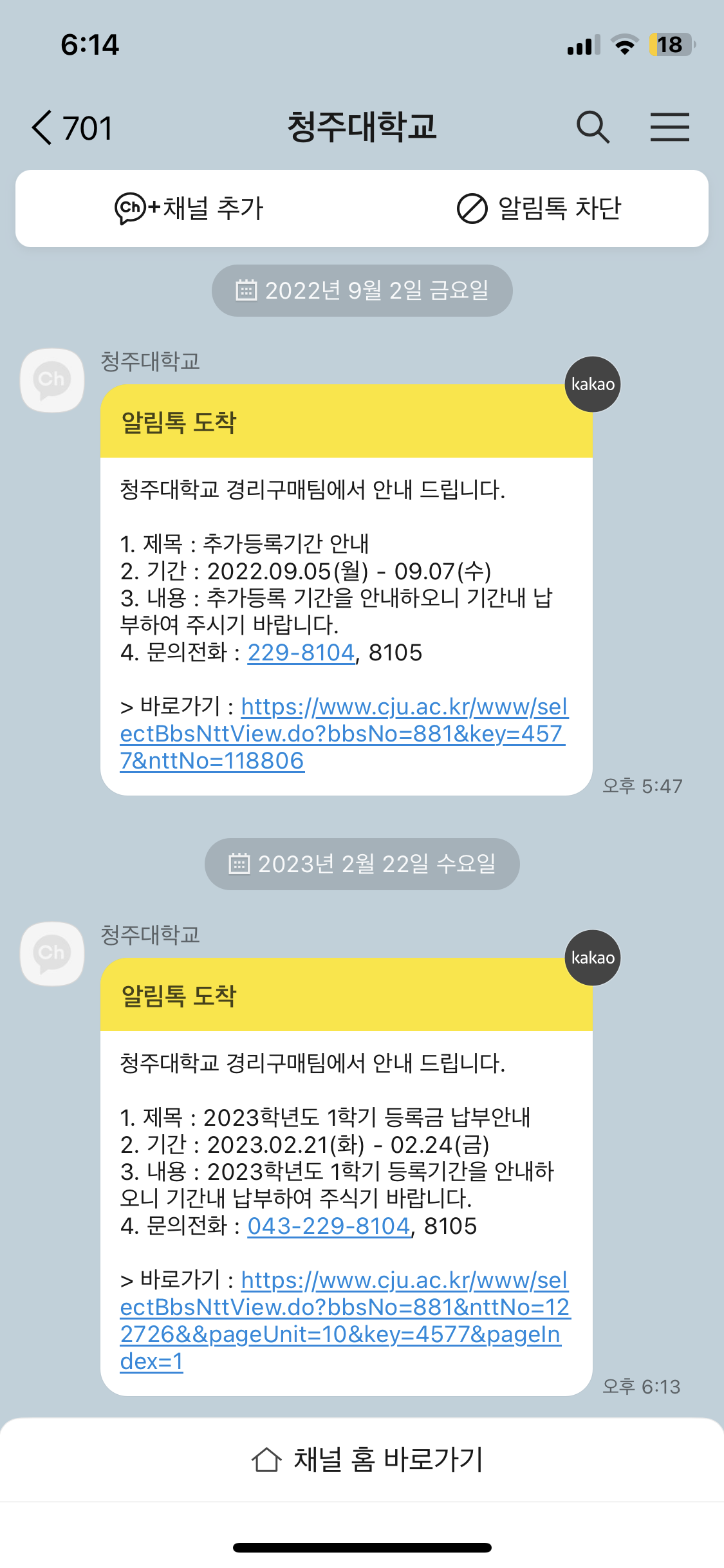This screenshot has width=724, height=1568.
Task: Block notifications with 알림톡 차단
Action: [539, 209]
